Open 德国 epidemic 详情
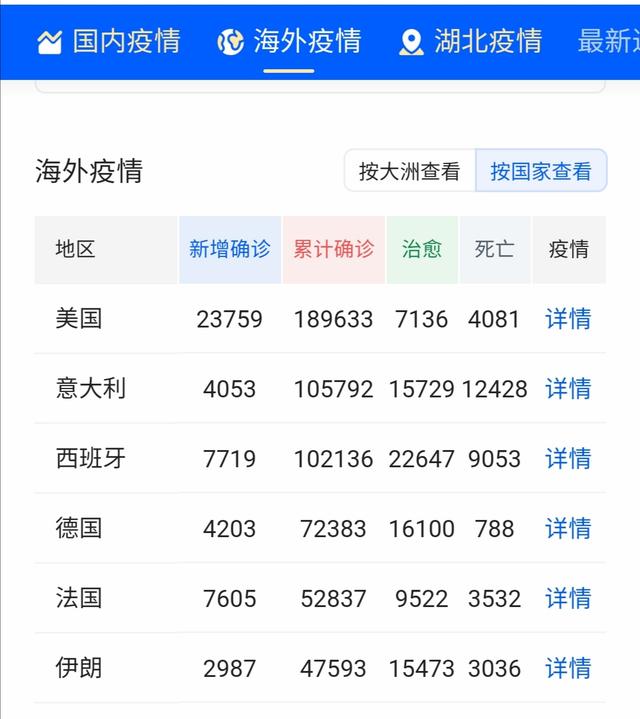 568,528
